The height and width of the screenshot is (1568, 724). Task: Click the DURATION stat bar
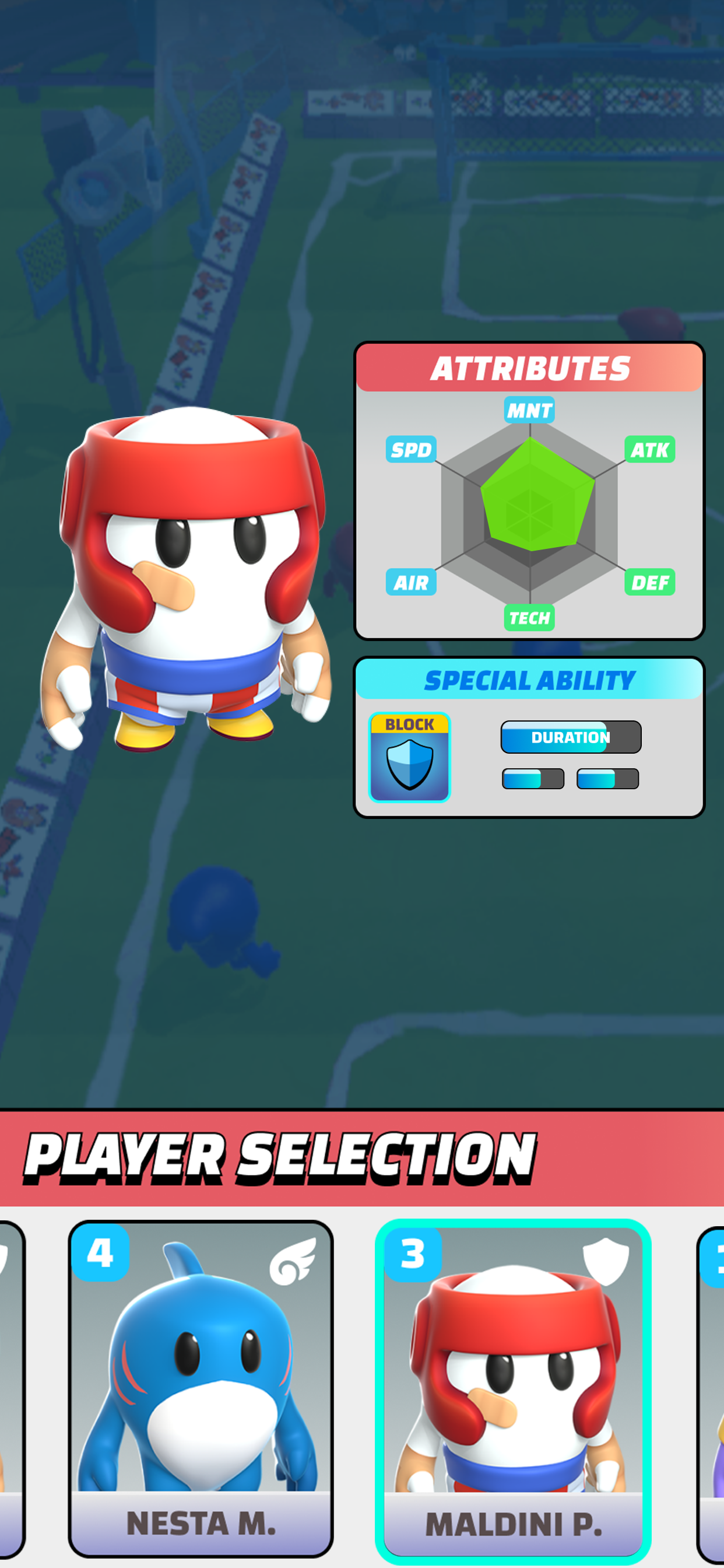570,737
